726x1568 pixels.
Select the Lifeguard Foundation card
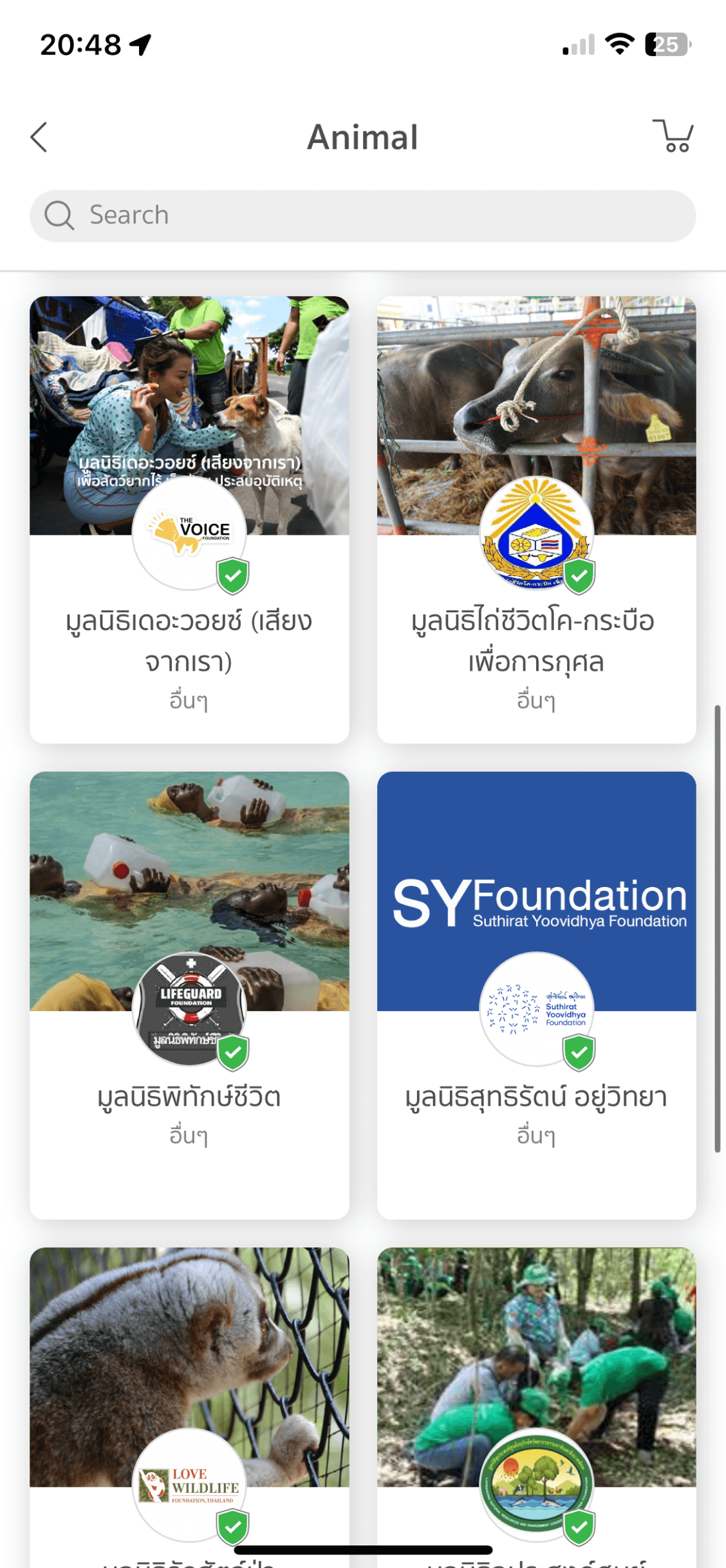coord(189,994)
